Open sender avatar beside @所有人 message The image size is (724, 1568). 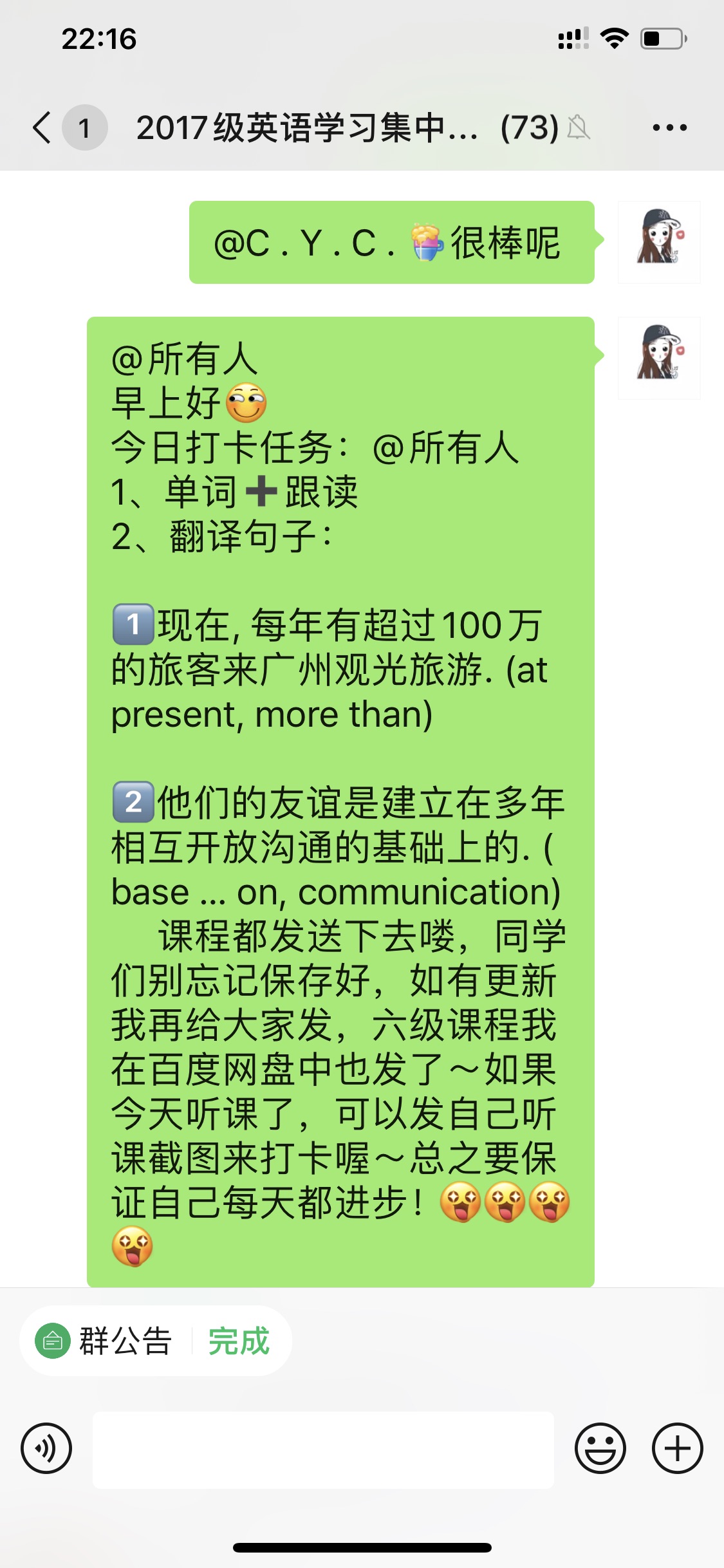point(659,358)
